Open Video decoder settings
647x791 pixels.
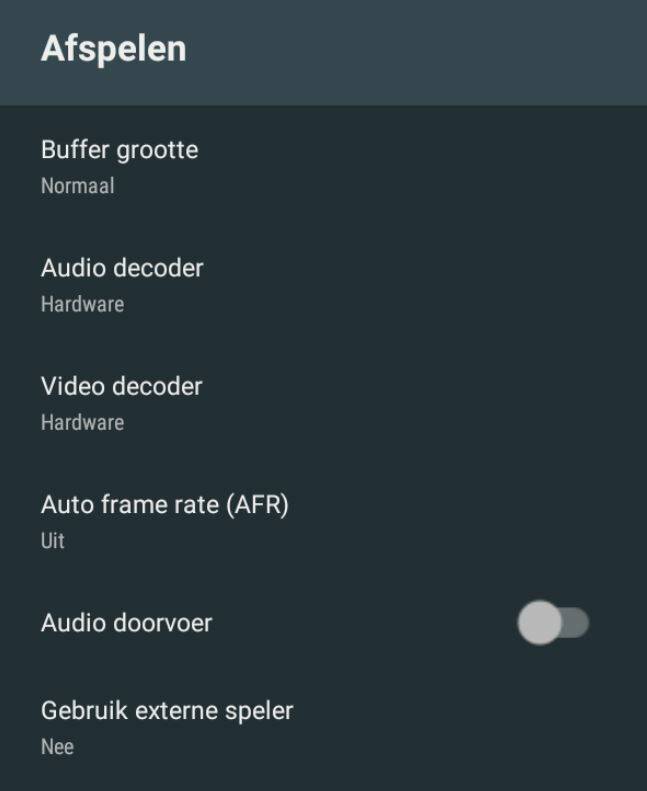pyautogui.click(x=122, y=402)
